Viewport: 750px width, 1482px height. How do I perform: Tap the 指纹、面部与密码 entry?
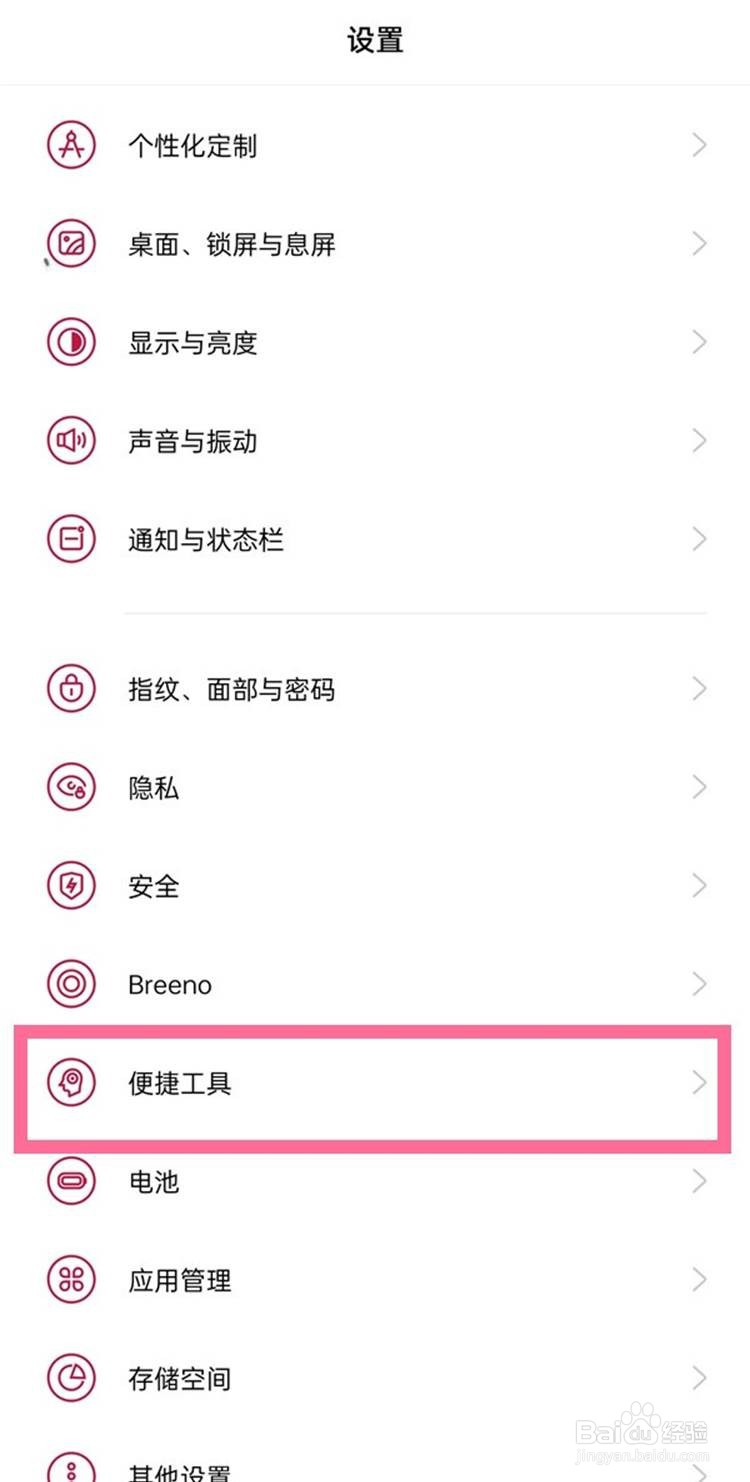tap(375, 688)
